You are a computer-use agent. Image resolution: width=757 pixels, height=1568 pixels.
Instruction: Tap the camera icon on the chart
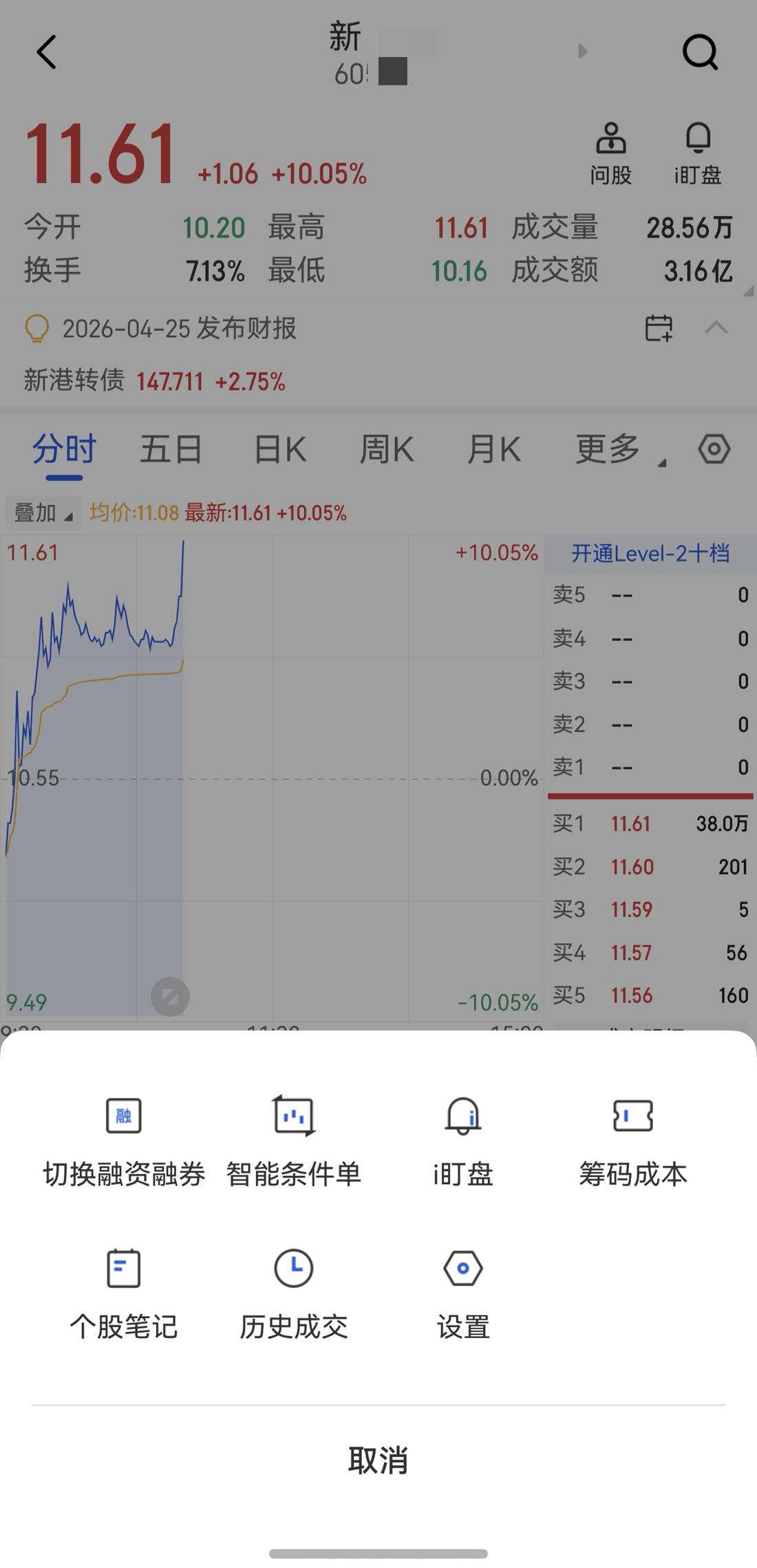(x=169, y=996)
